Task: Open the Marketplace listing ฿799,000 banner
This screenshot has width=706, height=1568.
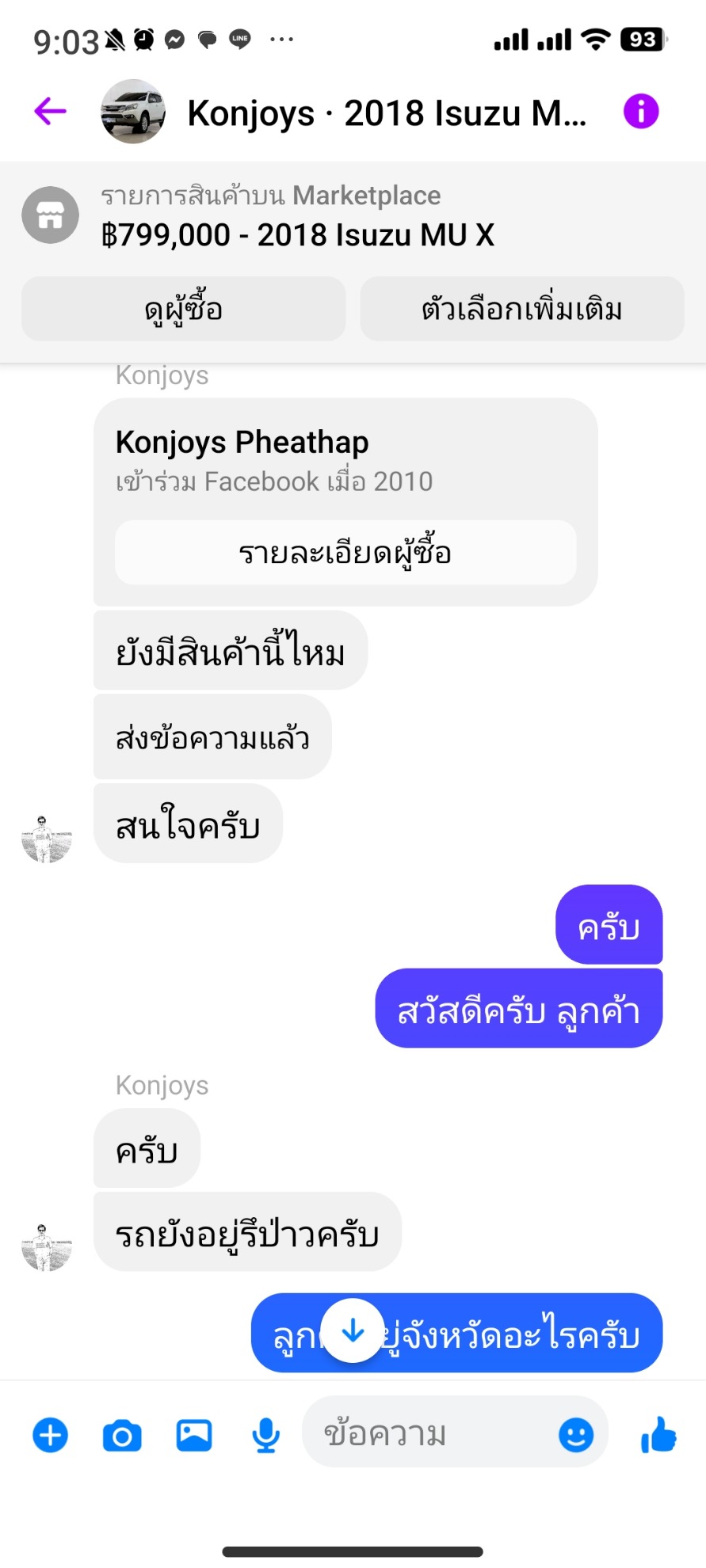Action: [x=297, y=215]
